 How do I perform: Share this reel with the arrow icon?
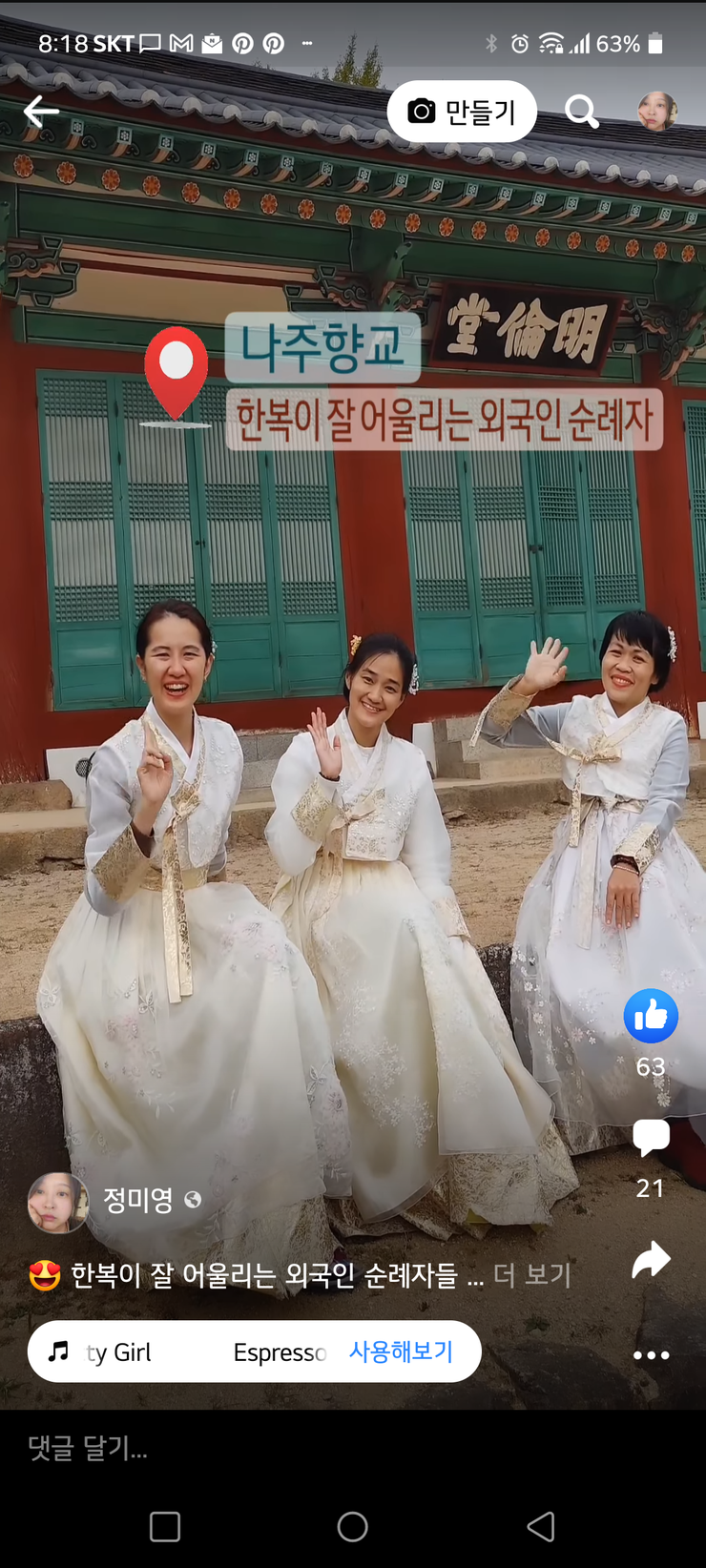click(x=651, y=1260)
